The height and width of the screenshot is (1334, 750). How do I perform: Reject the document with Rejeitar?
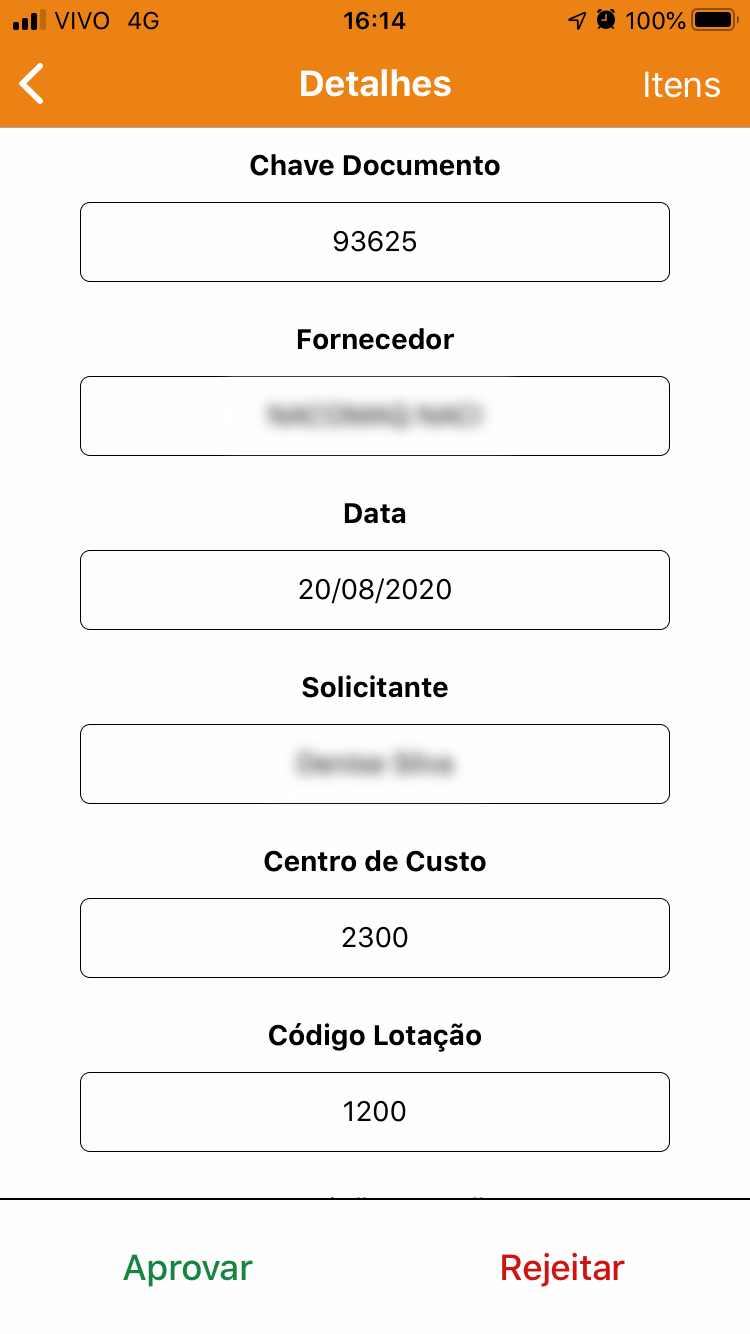(x=562, y=1268)
